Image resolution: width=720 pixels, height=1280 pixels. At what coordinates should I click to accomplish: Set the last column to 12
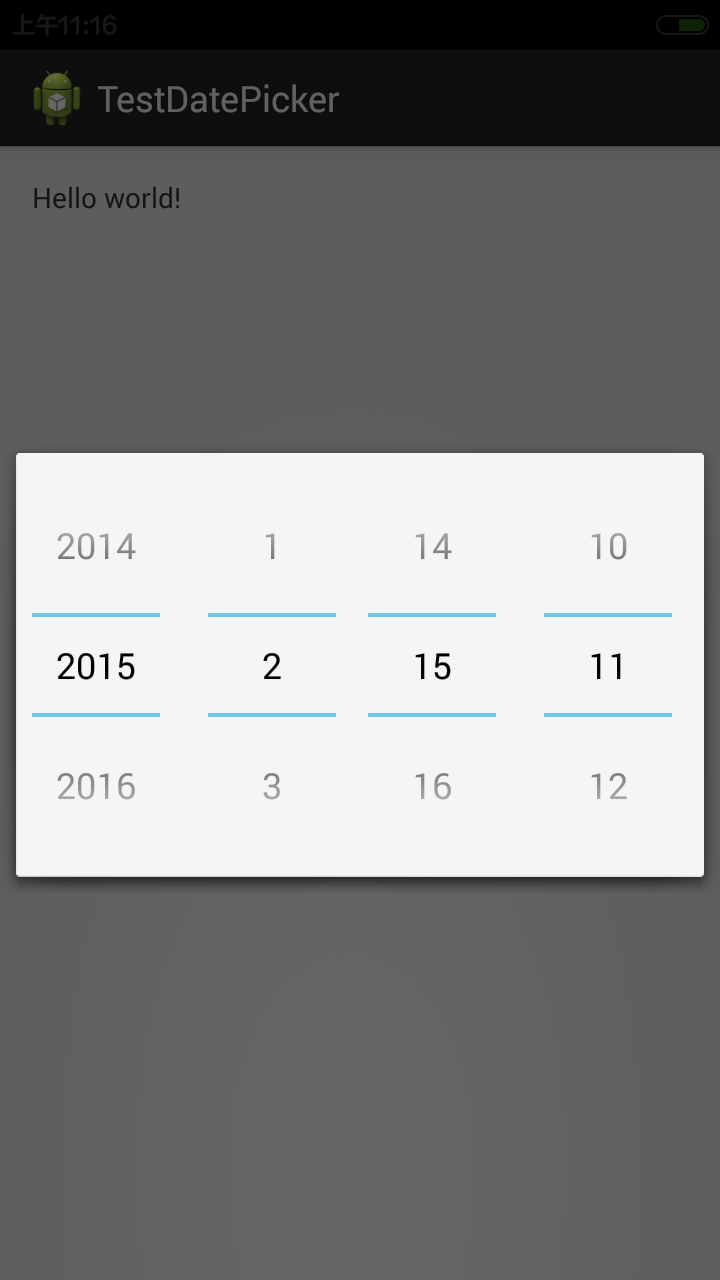pos(608,787)
